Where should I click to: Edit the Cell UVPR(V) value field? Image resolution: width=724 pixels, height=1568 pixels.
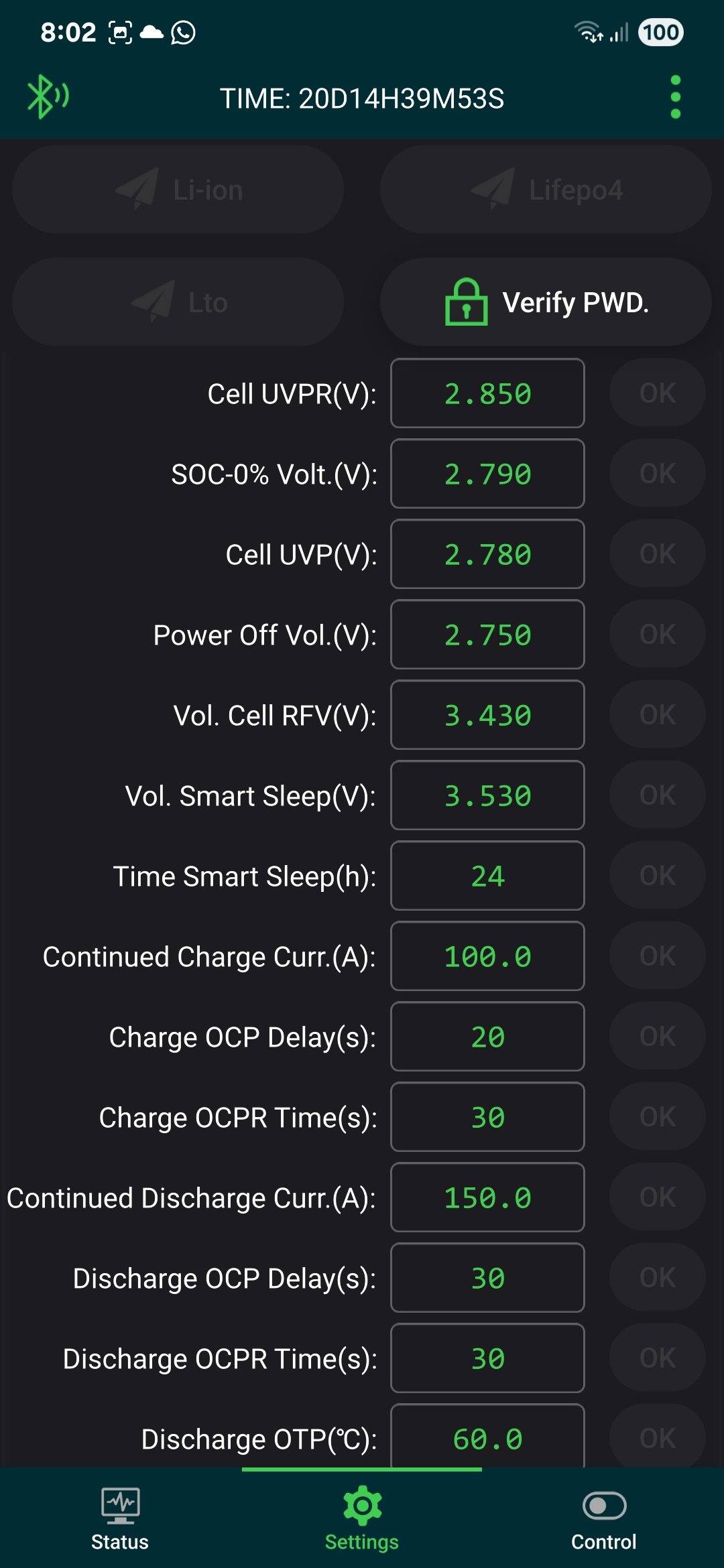(487, 393)
